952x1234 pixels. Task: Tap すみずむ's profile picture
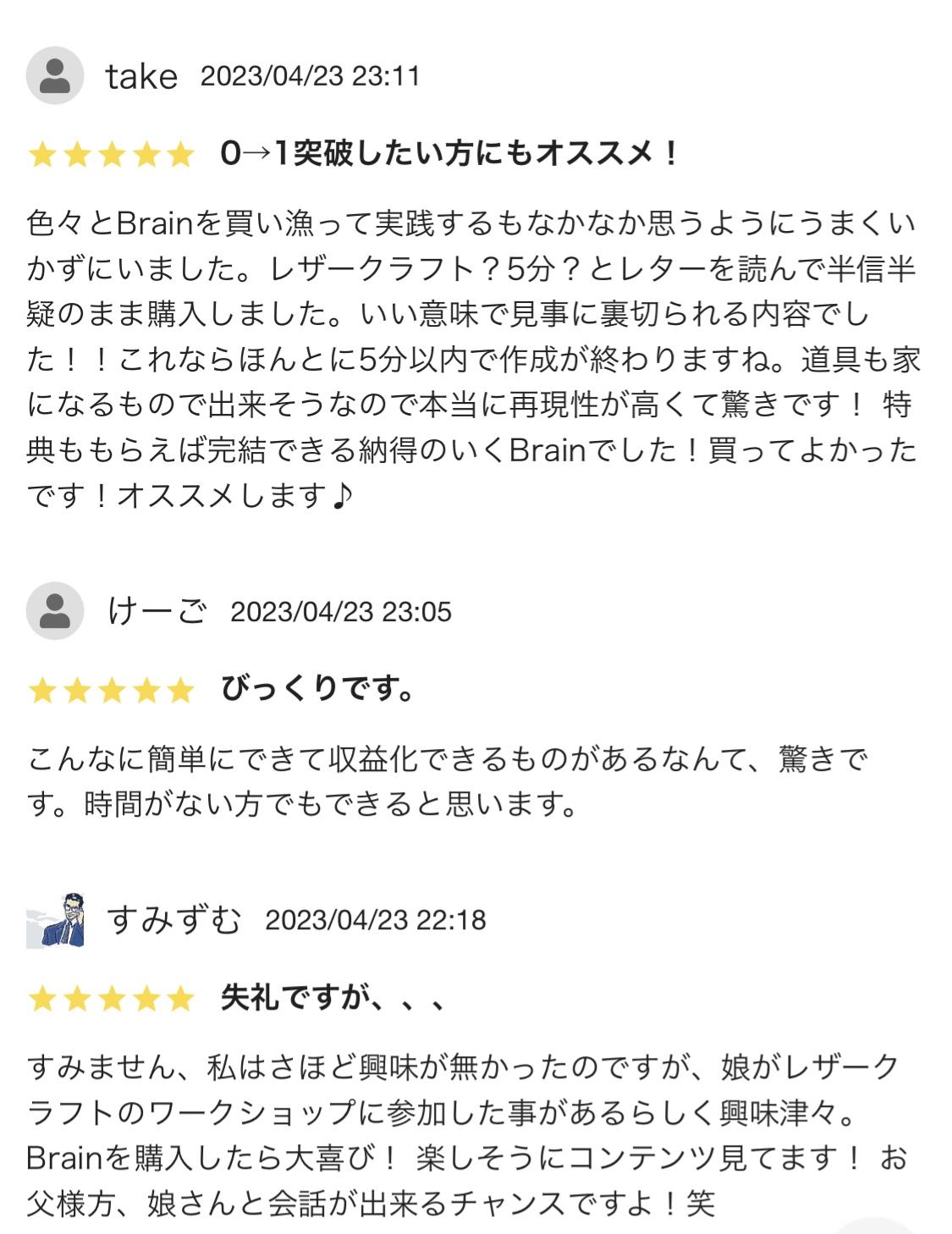pos(55,920)
